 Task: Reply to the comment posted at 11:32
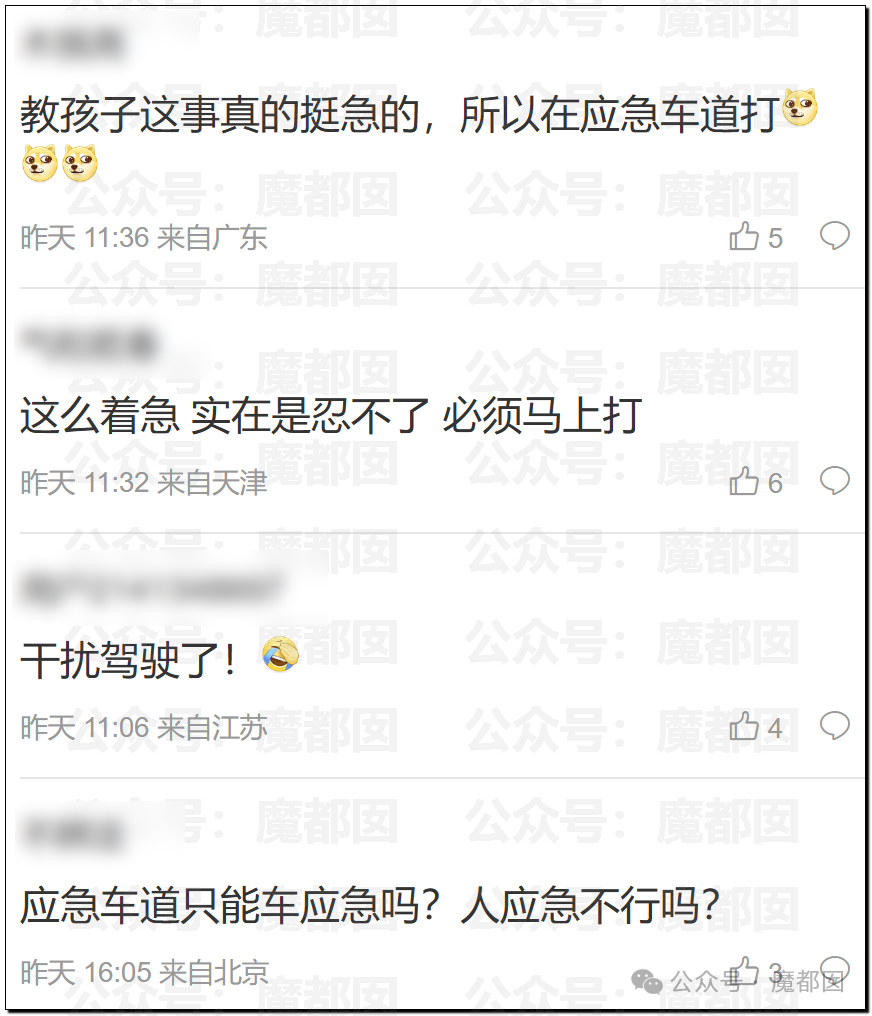click(x=834, y=481)
